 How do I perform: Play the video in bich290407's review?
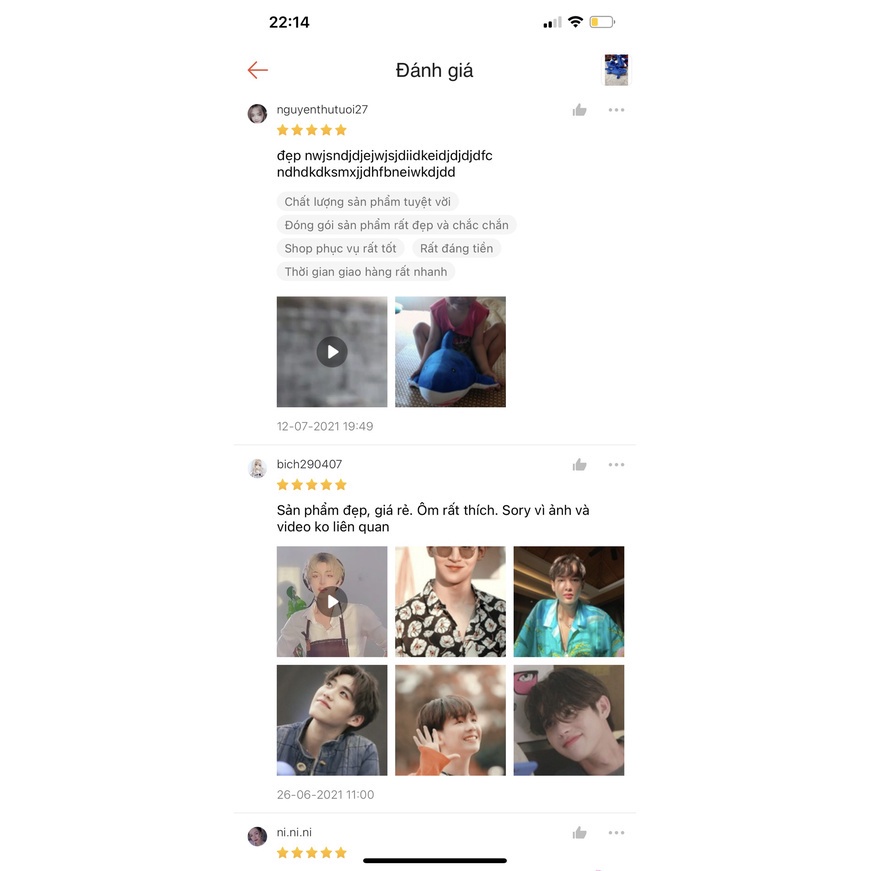pos(332,601)
